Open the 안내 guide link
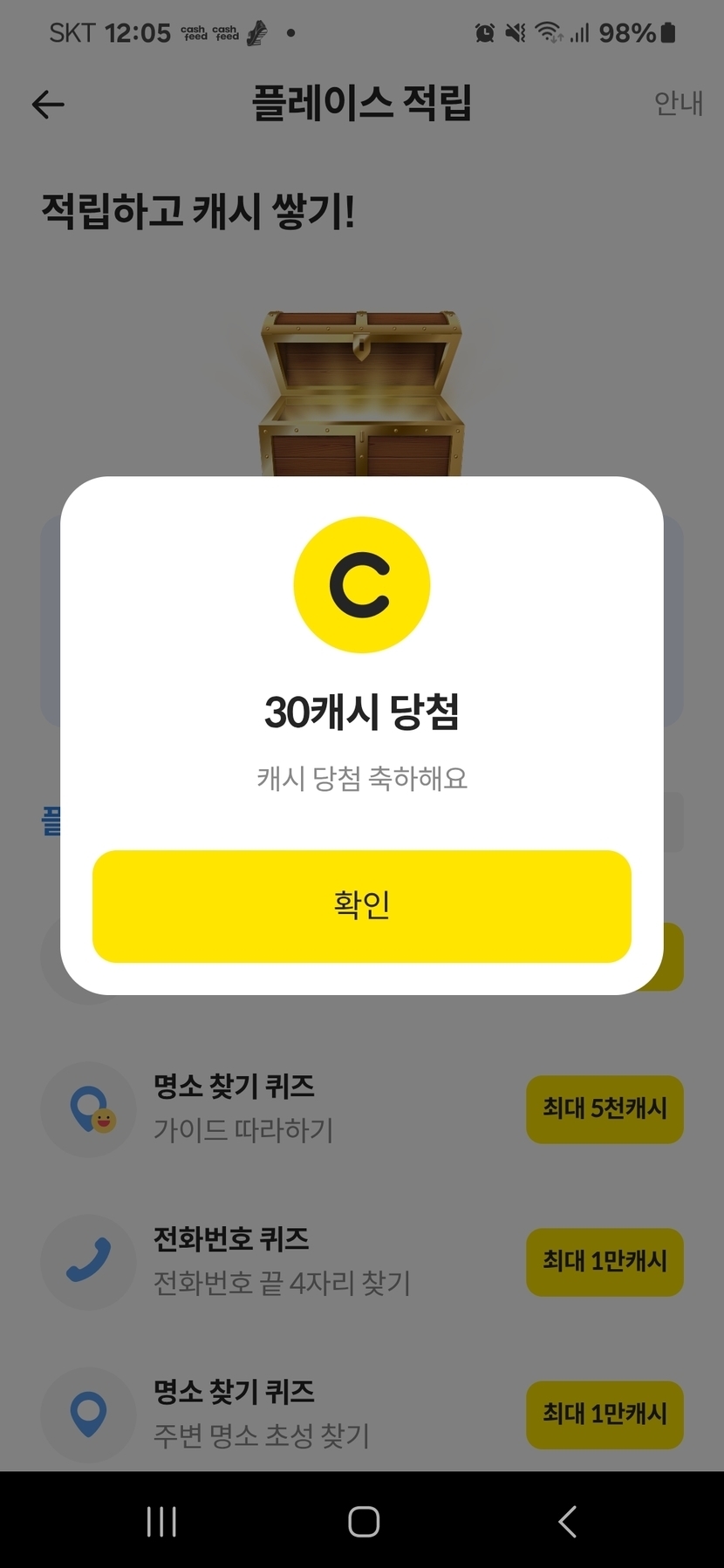The width and height of the screenshot is (724, 1568). [x=678, y=103]
